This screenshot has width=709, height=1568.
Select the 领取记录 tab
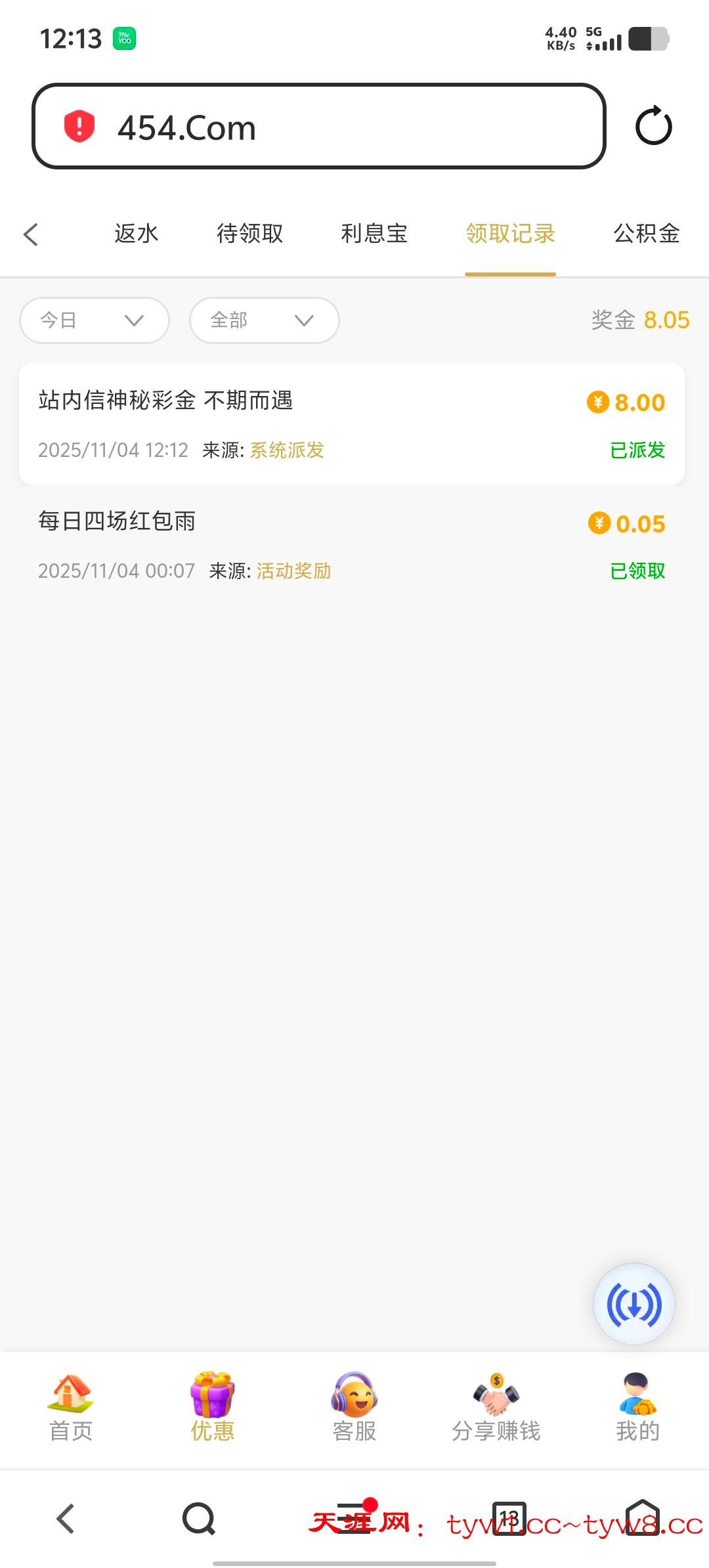click(510, 234)
